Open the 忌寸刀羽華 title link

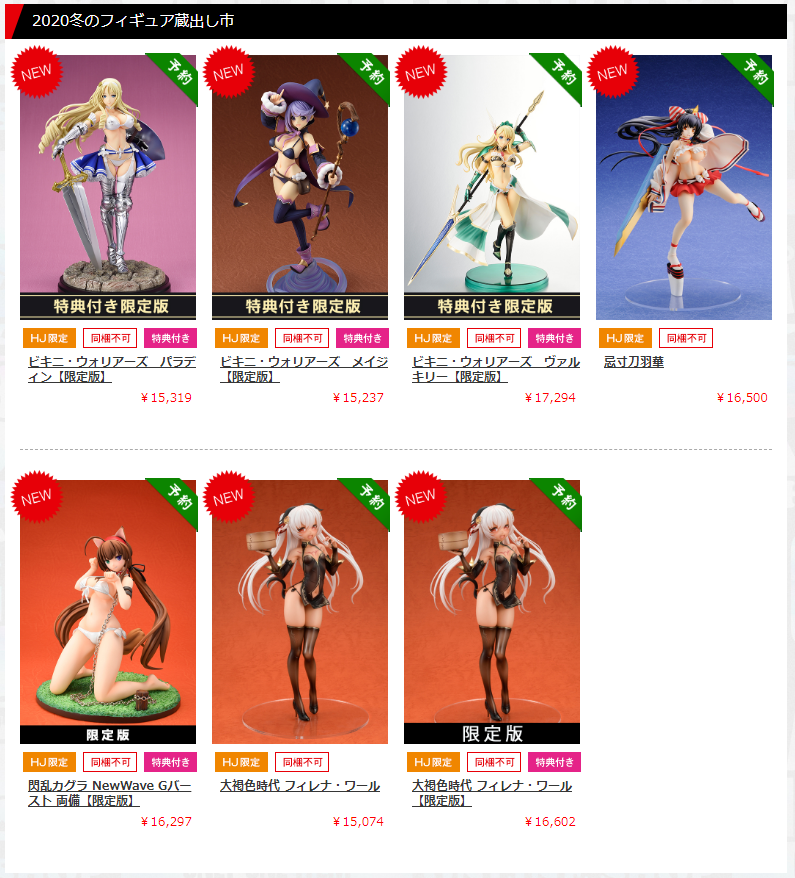pos(634,362)
